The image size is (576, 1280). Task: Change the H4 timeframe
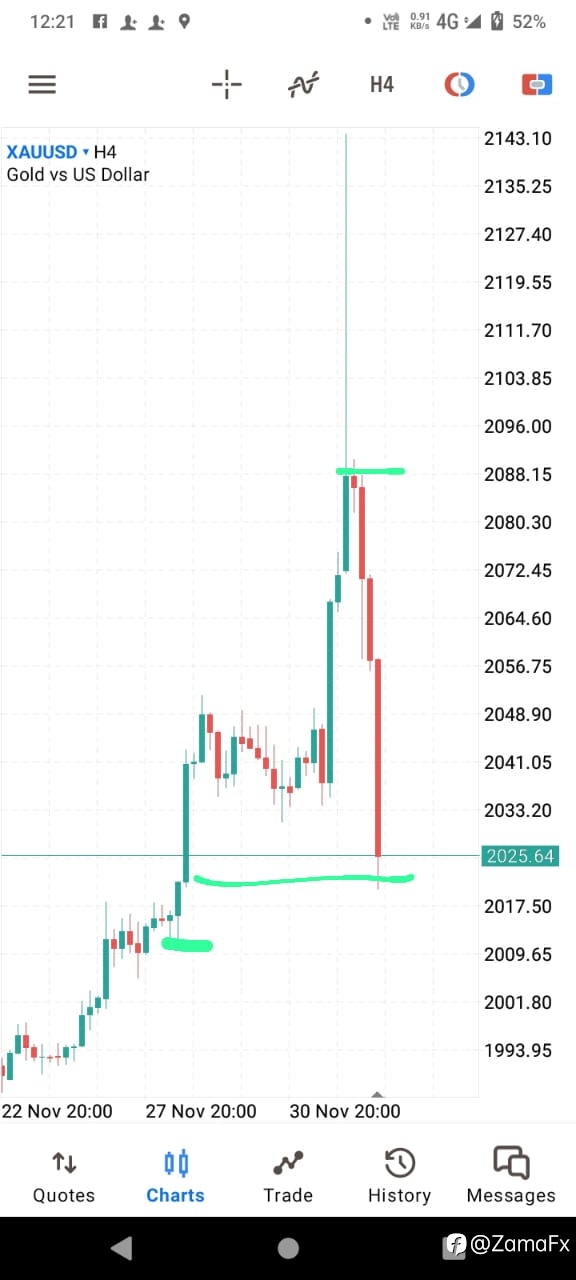coord(382,84)
